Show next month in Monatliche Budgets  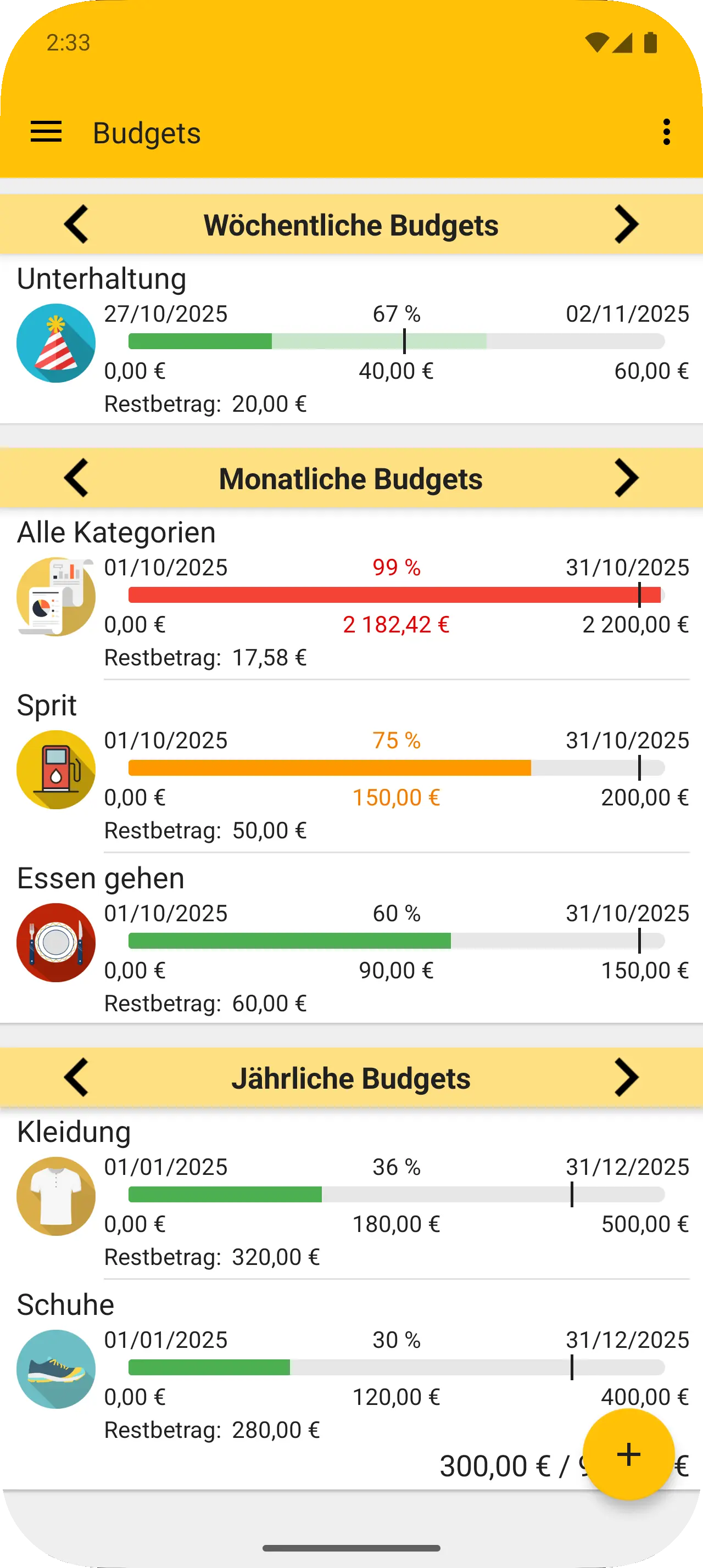click(626, 478)
